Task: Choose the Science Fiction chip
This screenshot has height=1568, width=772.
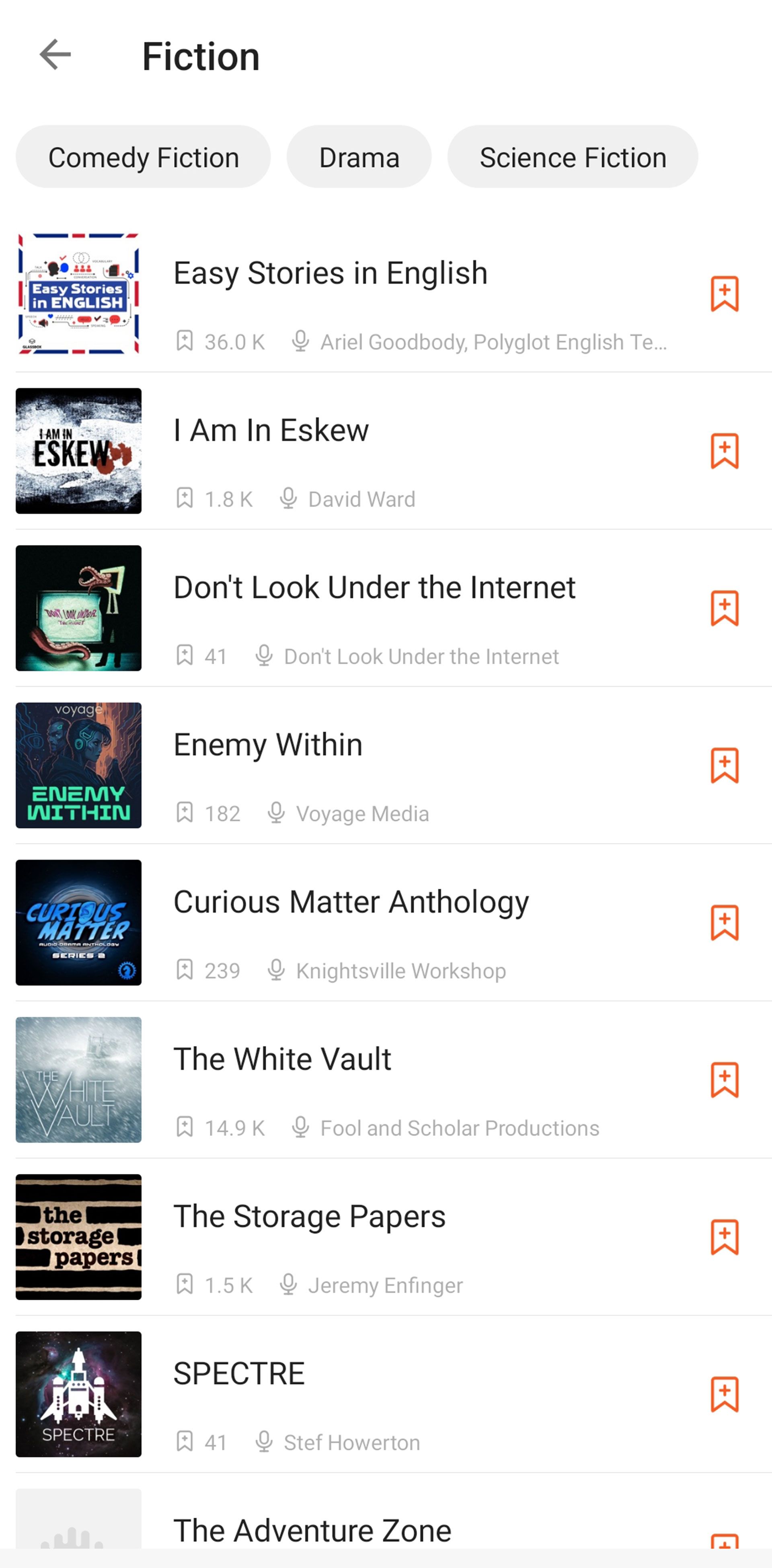Action: point(572,157)
